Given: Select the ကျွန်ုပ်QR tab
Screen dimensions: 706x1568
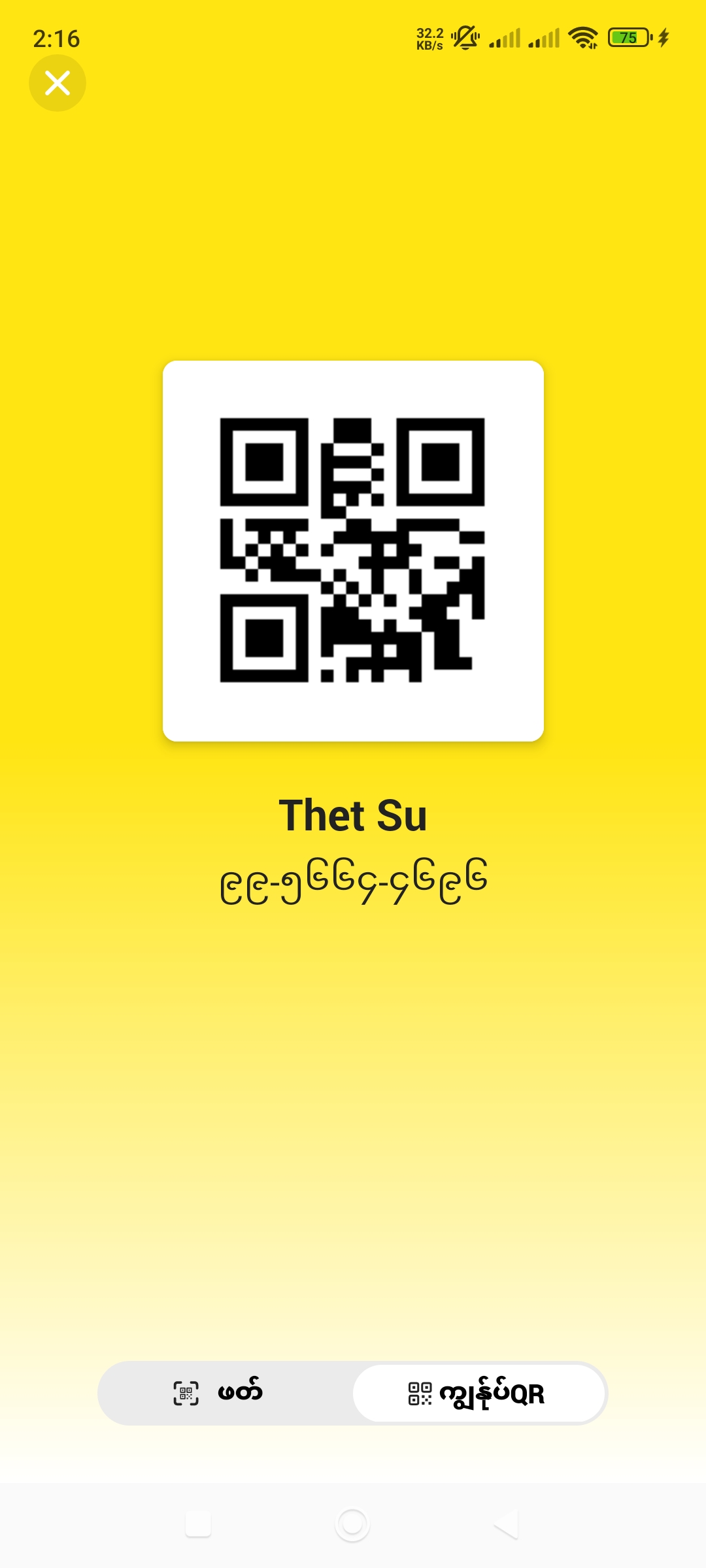Looking at the screenshot, I should pos(479,1393).
